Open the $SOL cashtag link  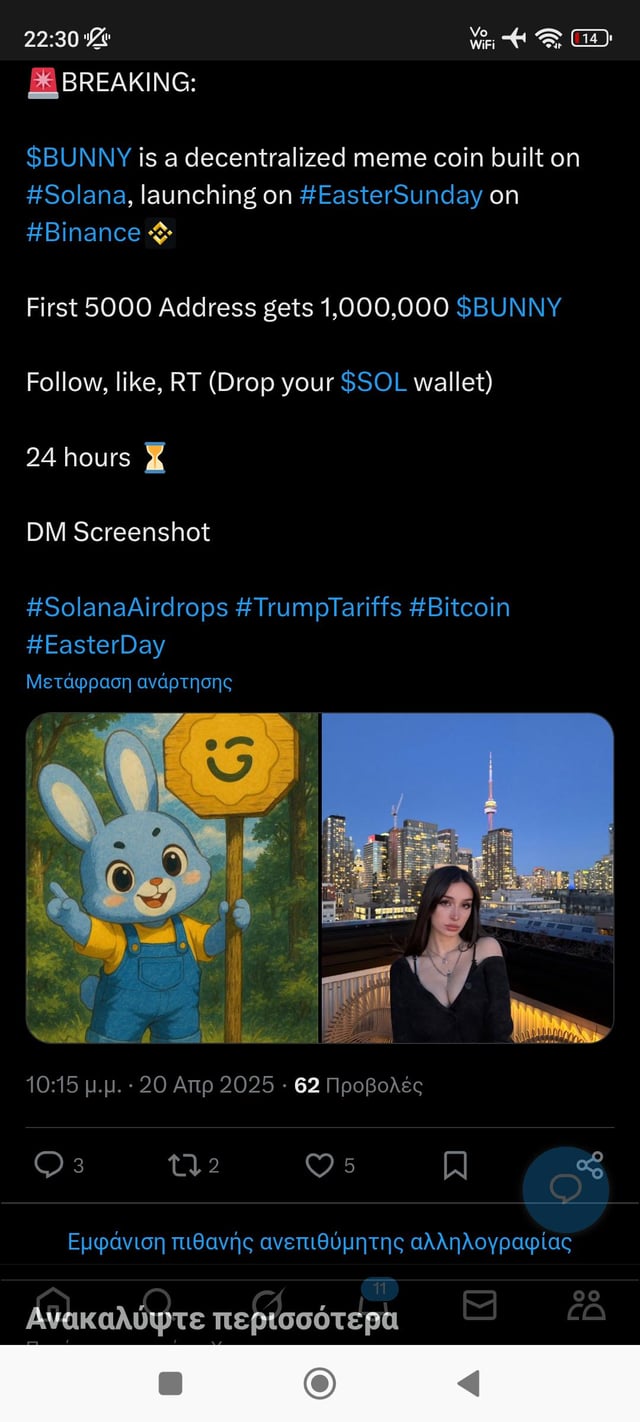tap(373, 382)
